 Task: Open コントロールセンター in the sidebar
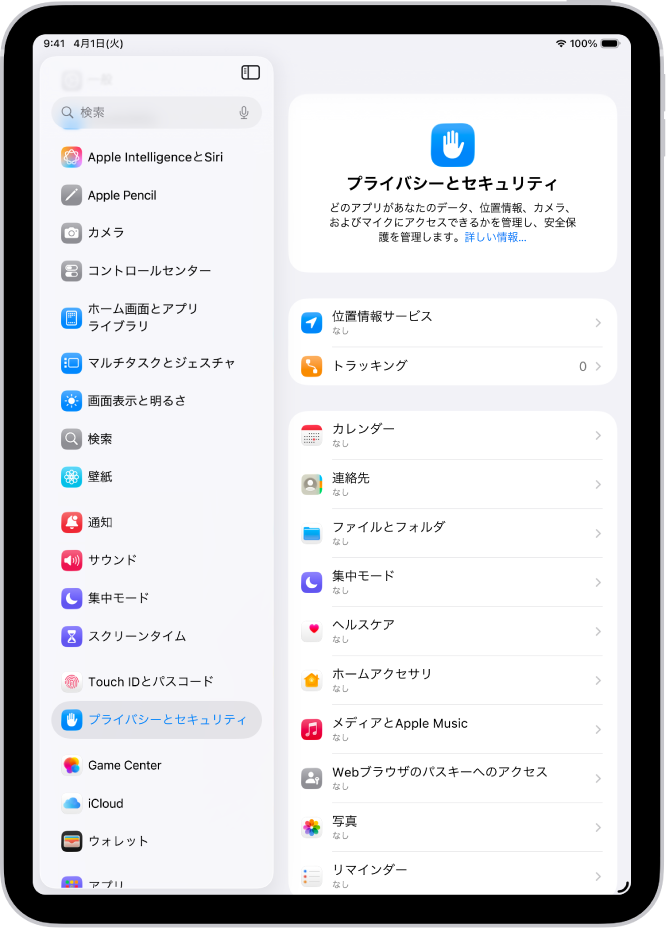(149, 271)
